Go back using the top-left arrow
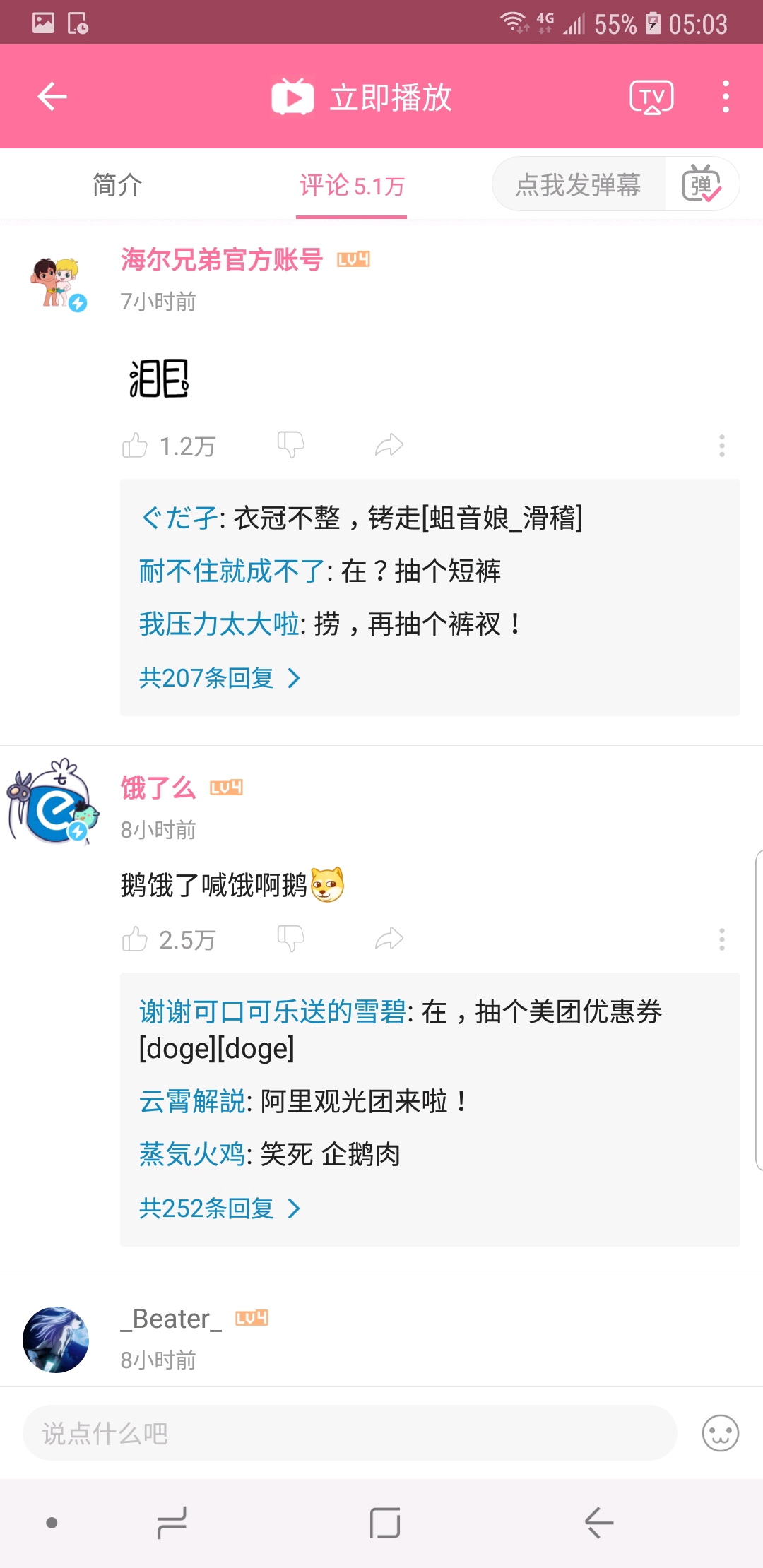The height and width of the screenshot is (1568, 763). point(52,97)
